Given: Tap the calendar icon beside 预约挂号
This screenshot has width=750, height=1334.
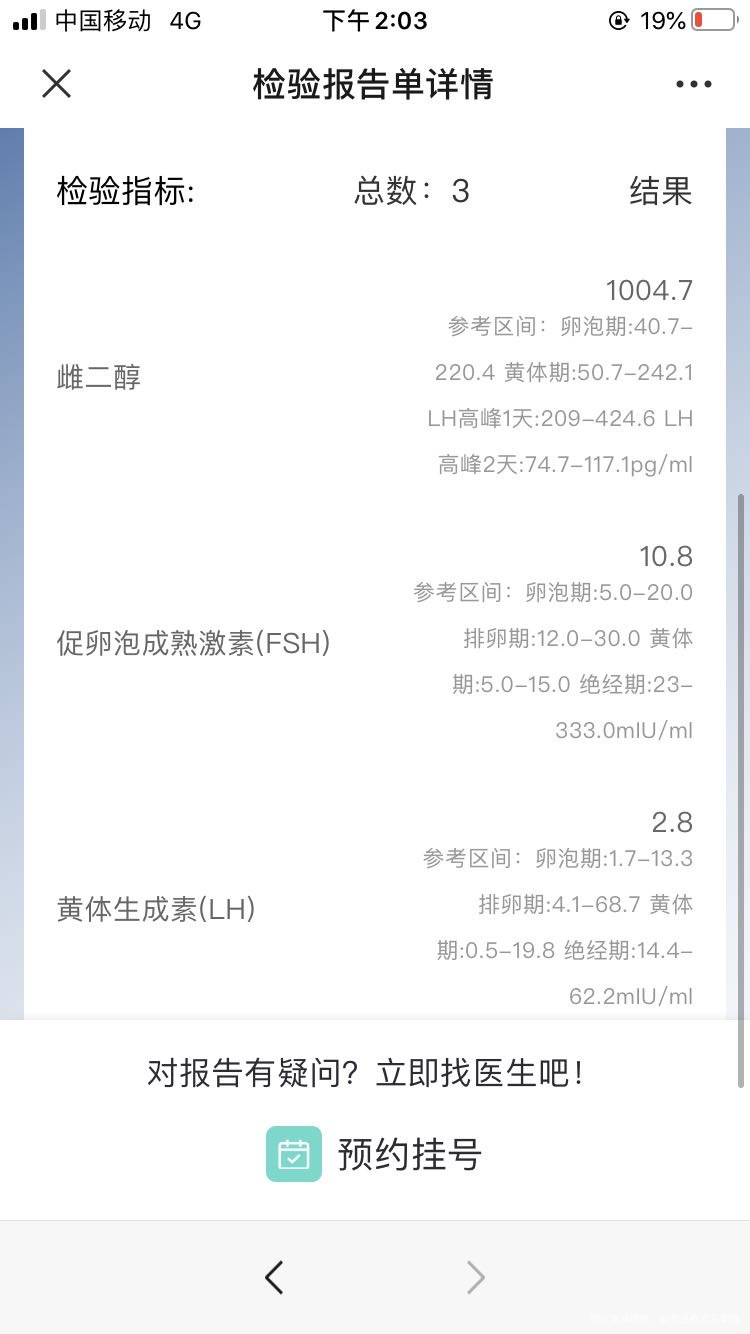Looking at the screenshot, I should click(x=291, y=1155).
